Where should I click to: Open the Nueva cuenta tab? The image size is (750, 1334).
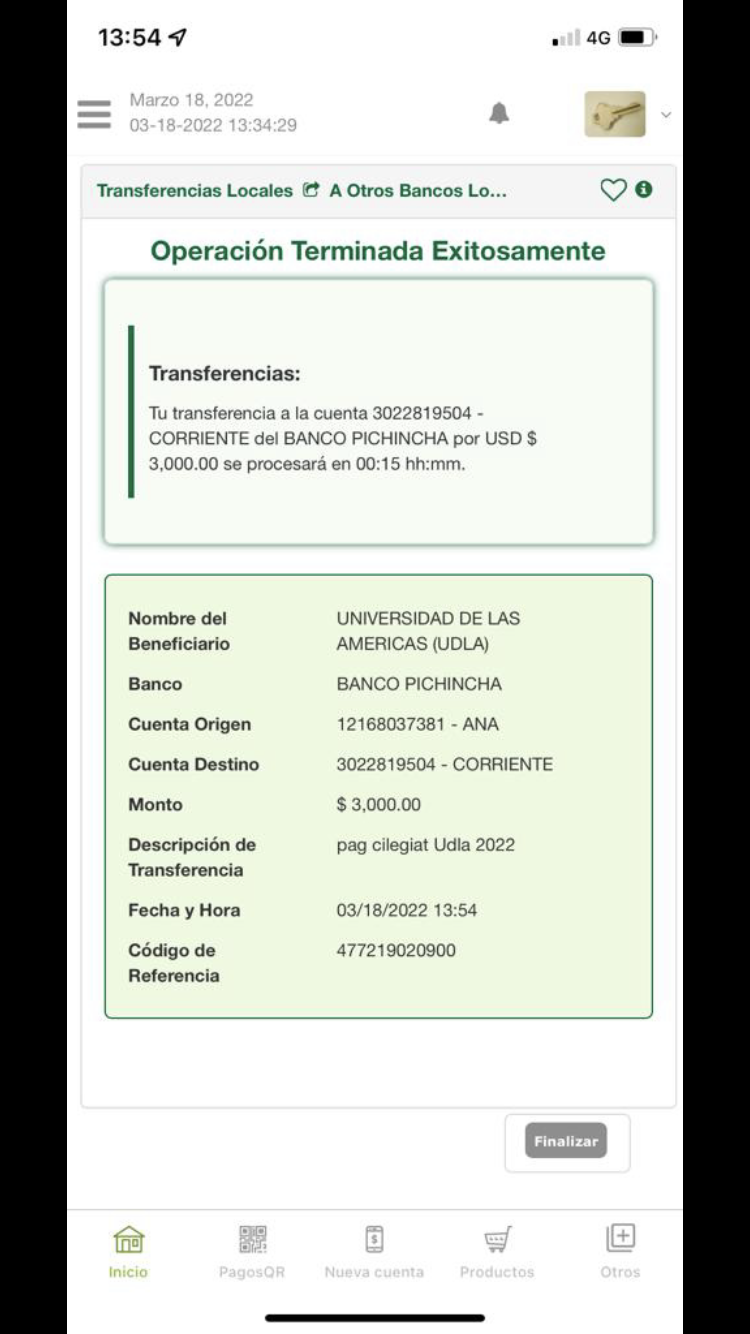click(x=374, y=1251)
